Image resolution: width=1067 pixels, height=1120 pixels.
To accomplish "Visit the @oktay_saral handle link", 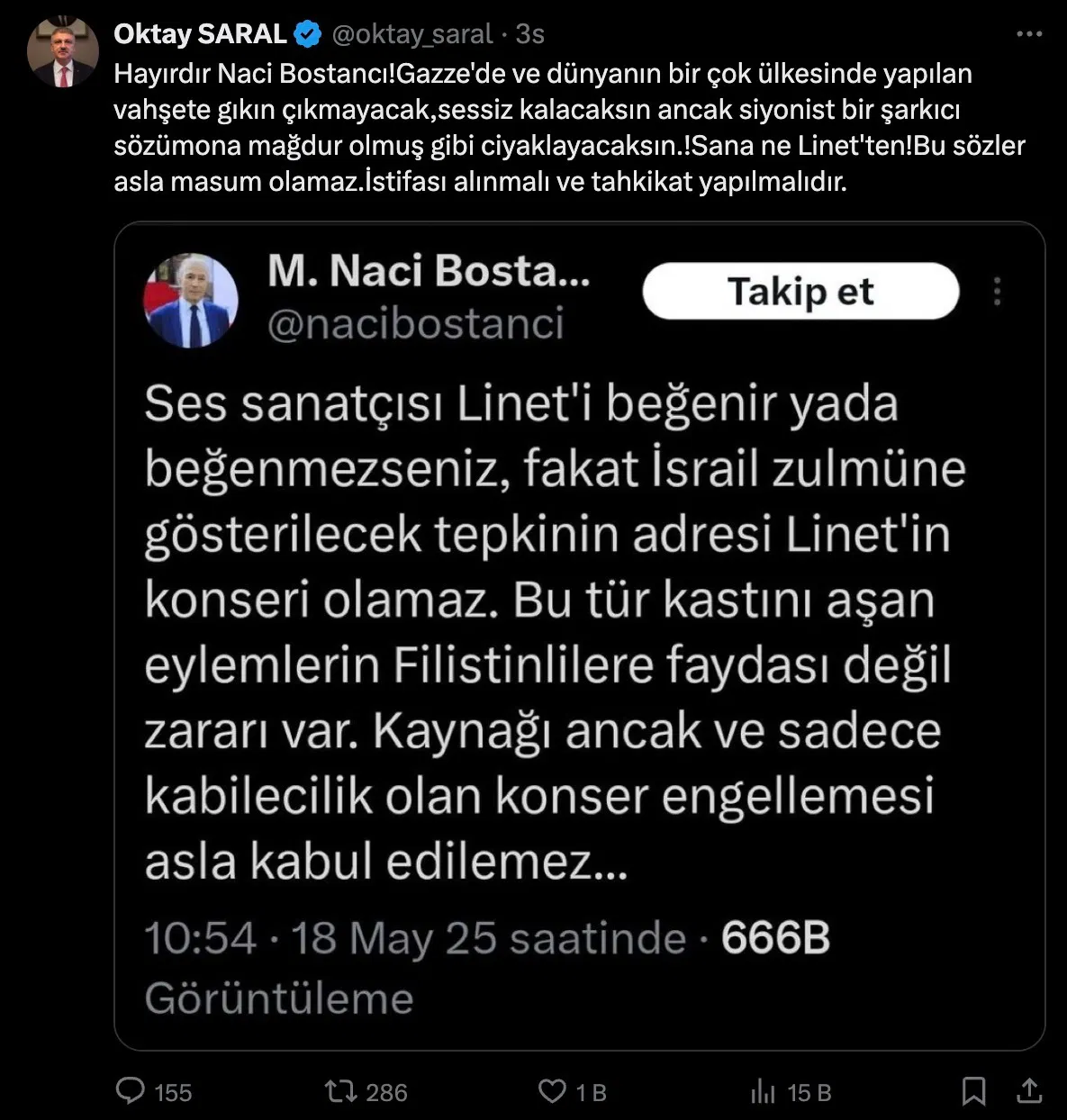I will pos(412,34).
